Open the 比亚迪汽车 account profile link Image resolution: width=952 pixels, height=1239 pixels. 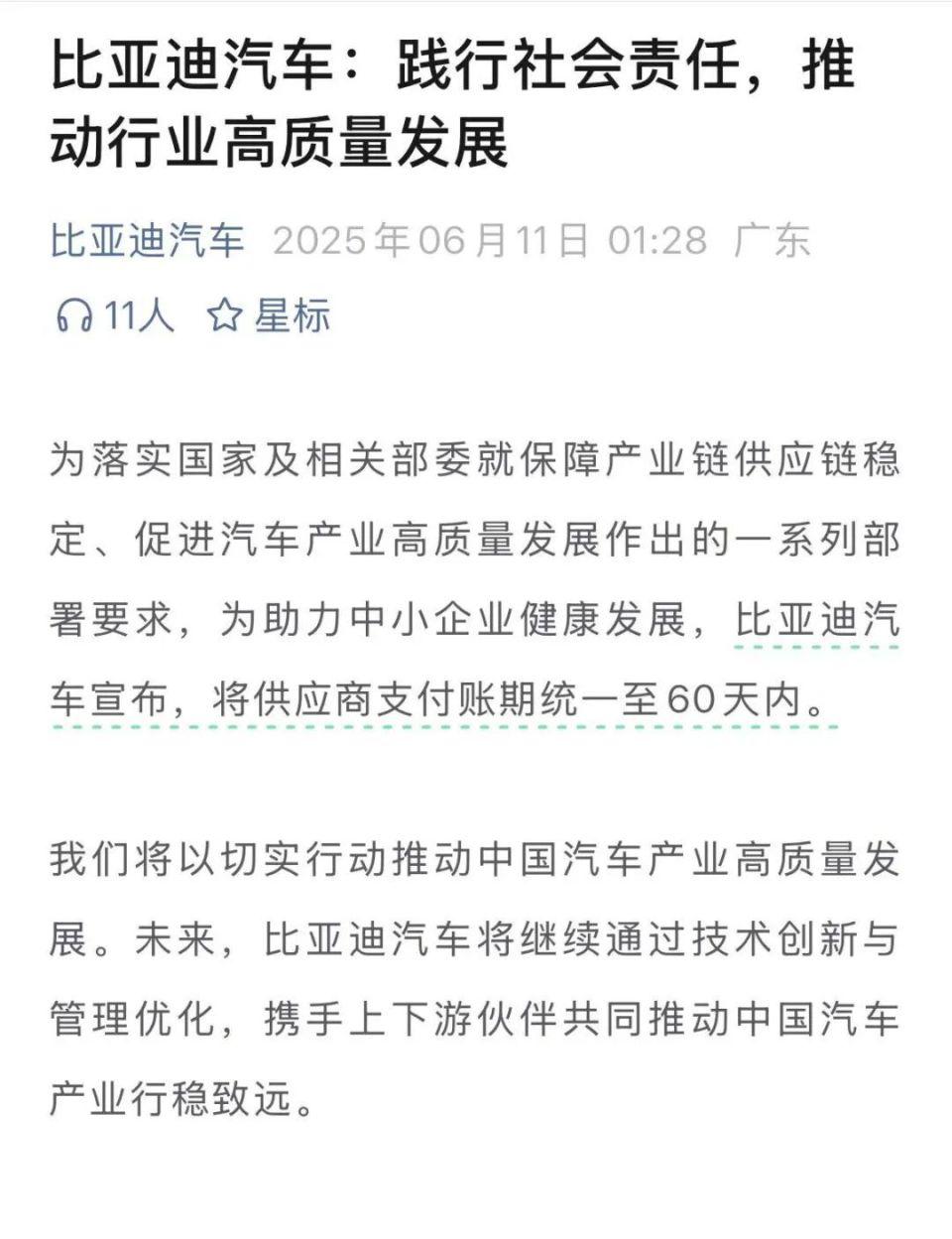point(147,241)
